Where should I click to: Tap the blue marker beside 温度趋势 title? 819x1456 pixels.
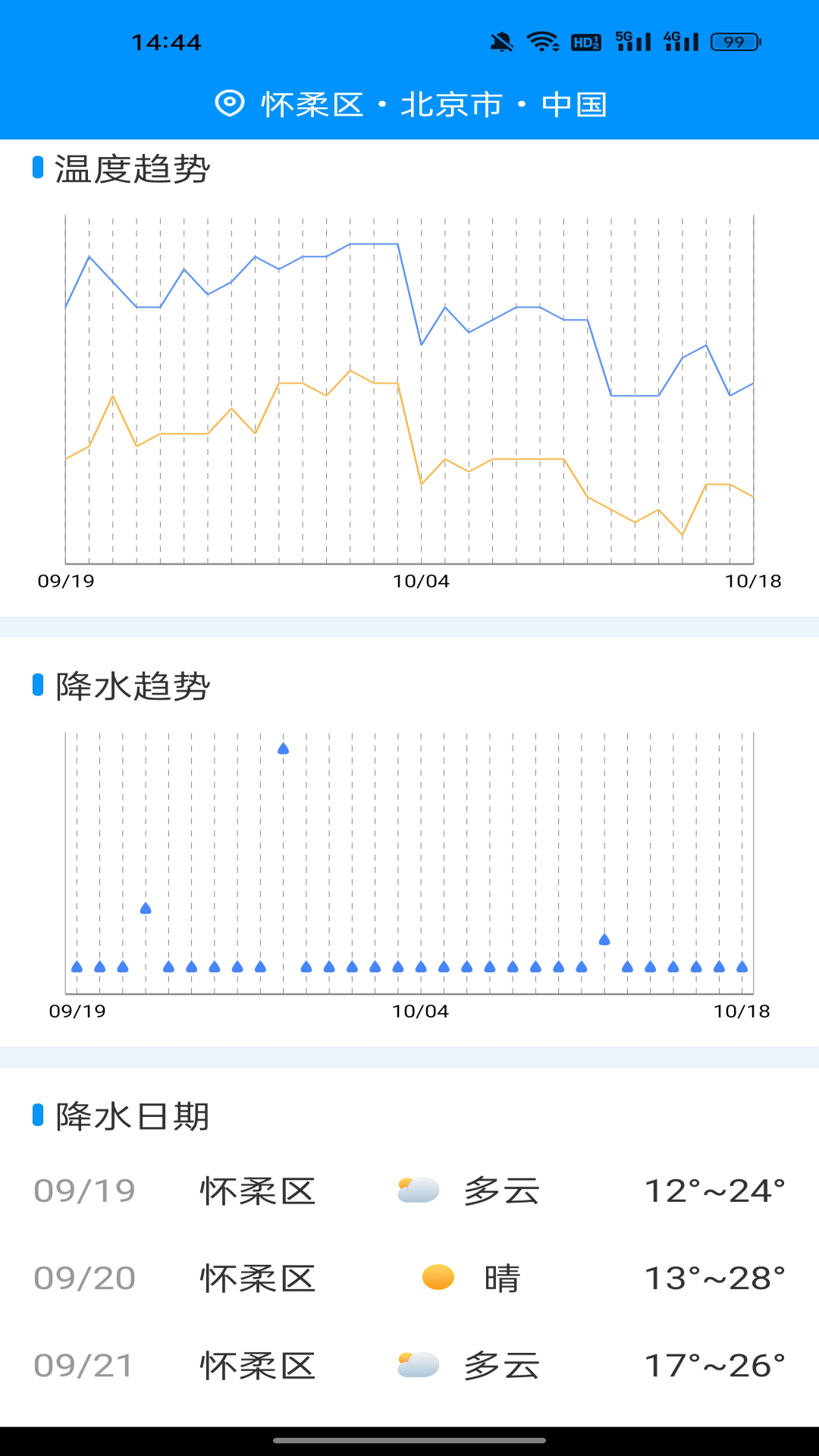36,168
